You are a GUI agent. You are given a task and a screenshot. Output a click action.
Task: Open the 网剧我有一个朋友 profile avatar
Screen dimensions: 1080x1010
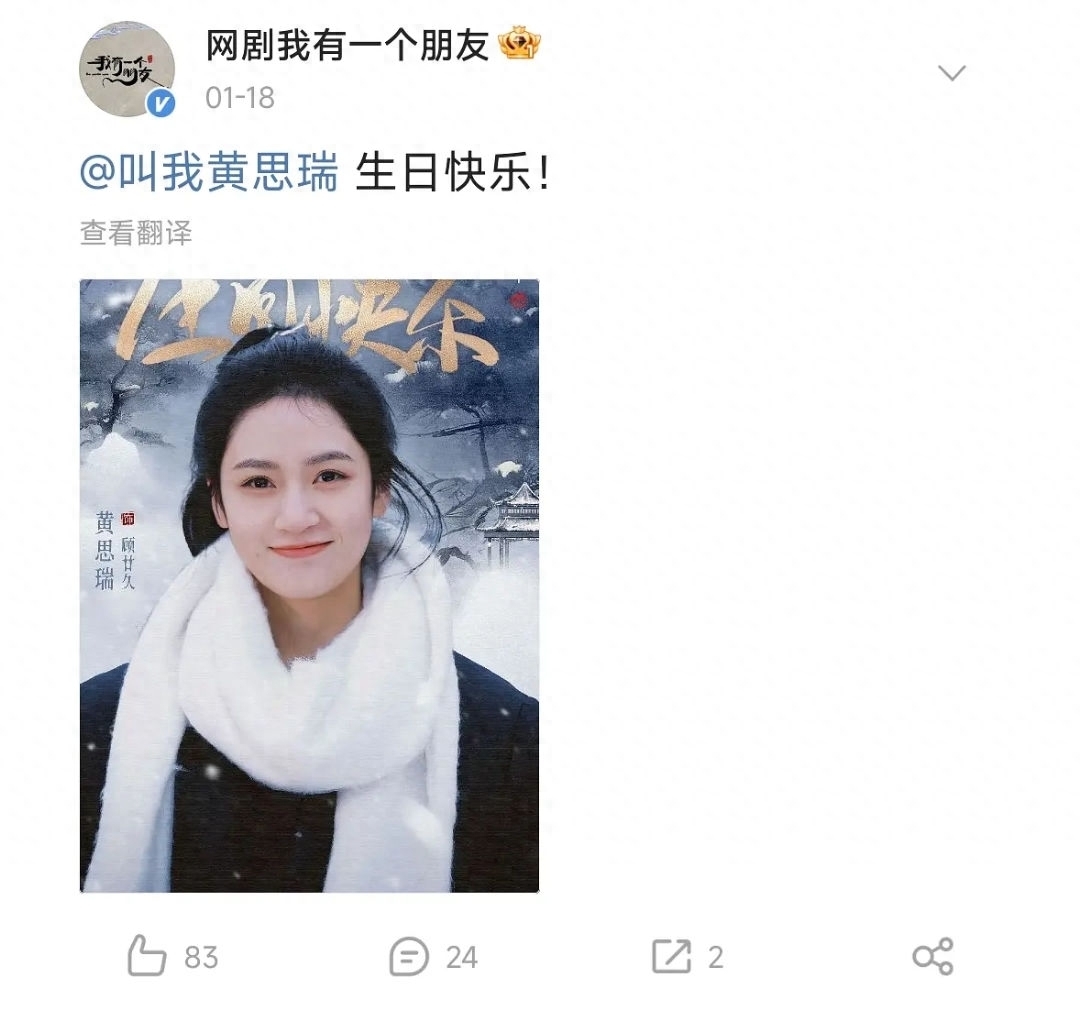127,70
